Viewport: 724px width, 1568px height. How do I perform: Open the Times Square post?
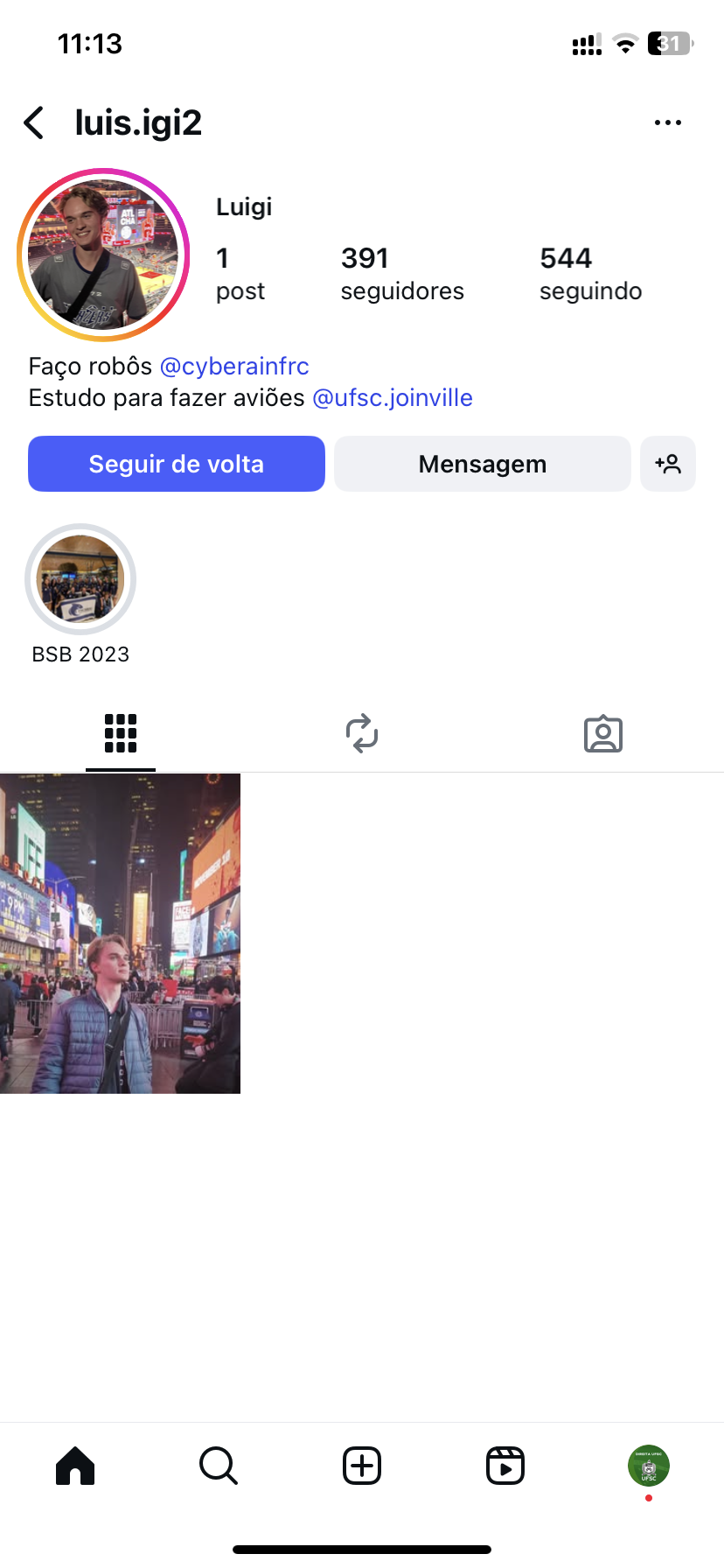[x=120, y=933]
